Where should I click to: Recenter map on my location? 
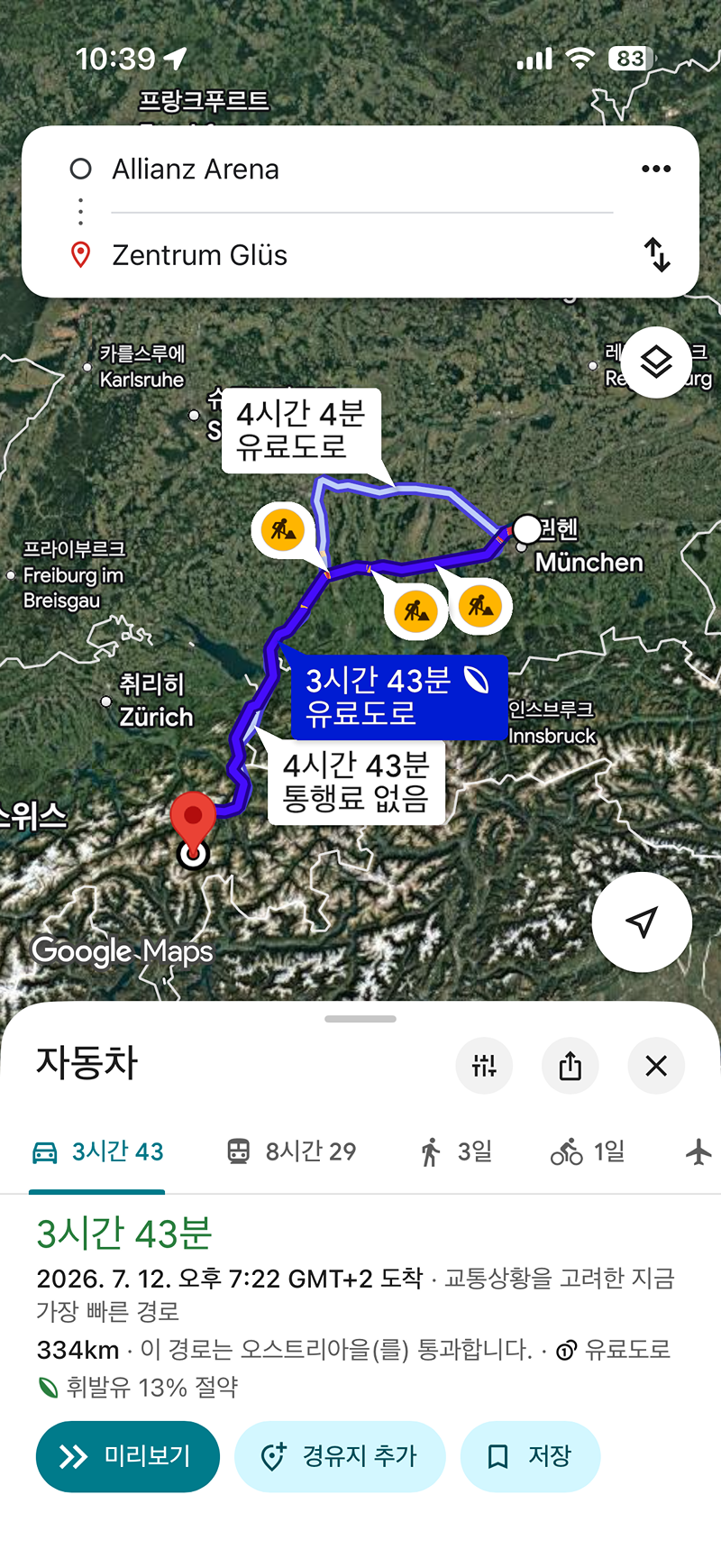(642, 922)
